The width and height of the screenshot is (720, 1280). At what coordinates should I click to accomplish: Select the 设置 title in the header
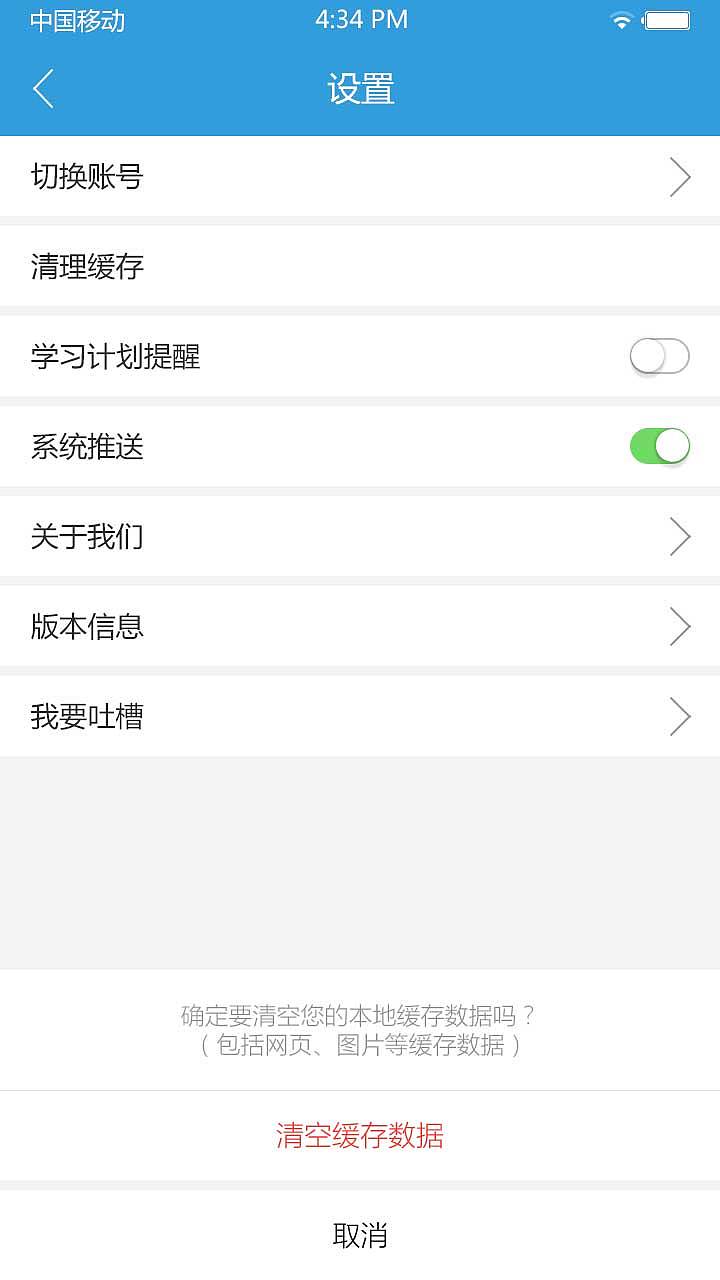(x=360, y=89)
